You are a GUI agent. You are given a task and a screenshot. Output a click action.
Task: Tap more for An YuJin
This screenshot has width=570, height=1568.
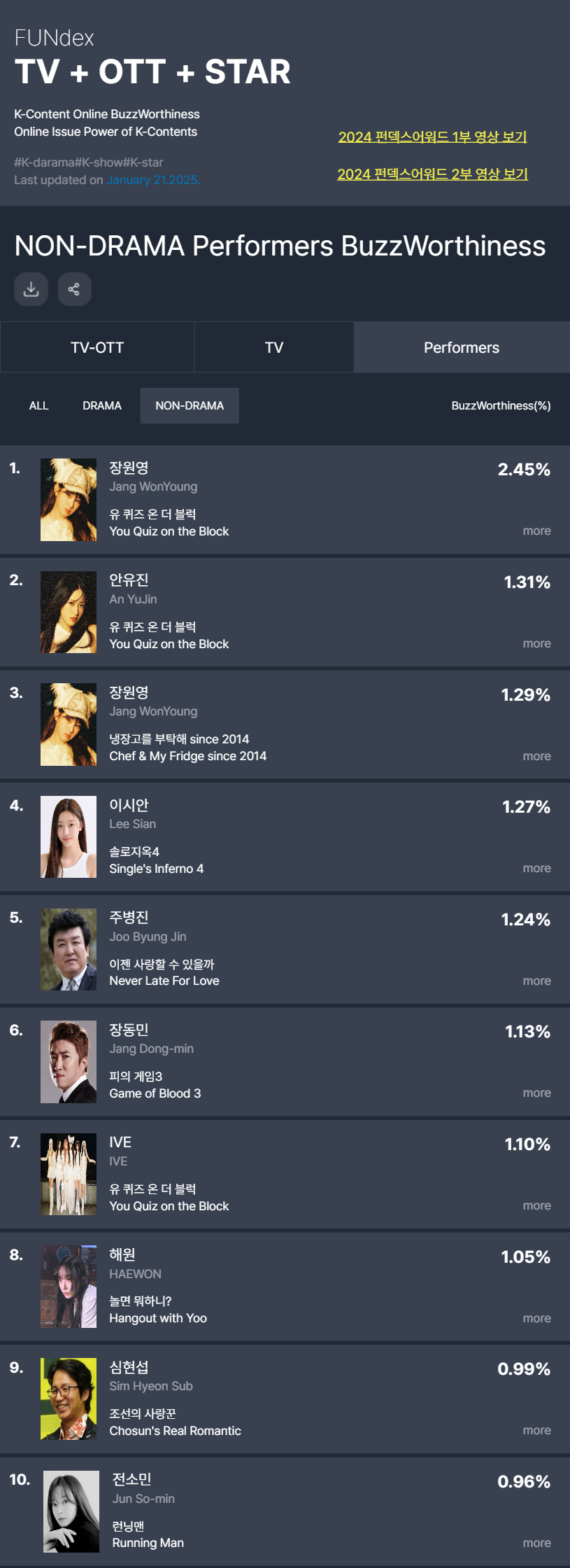point(536,643)
